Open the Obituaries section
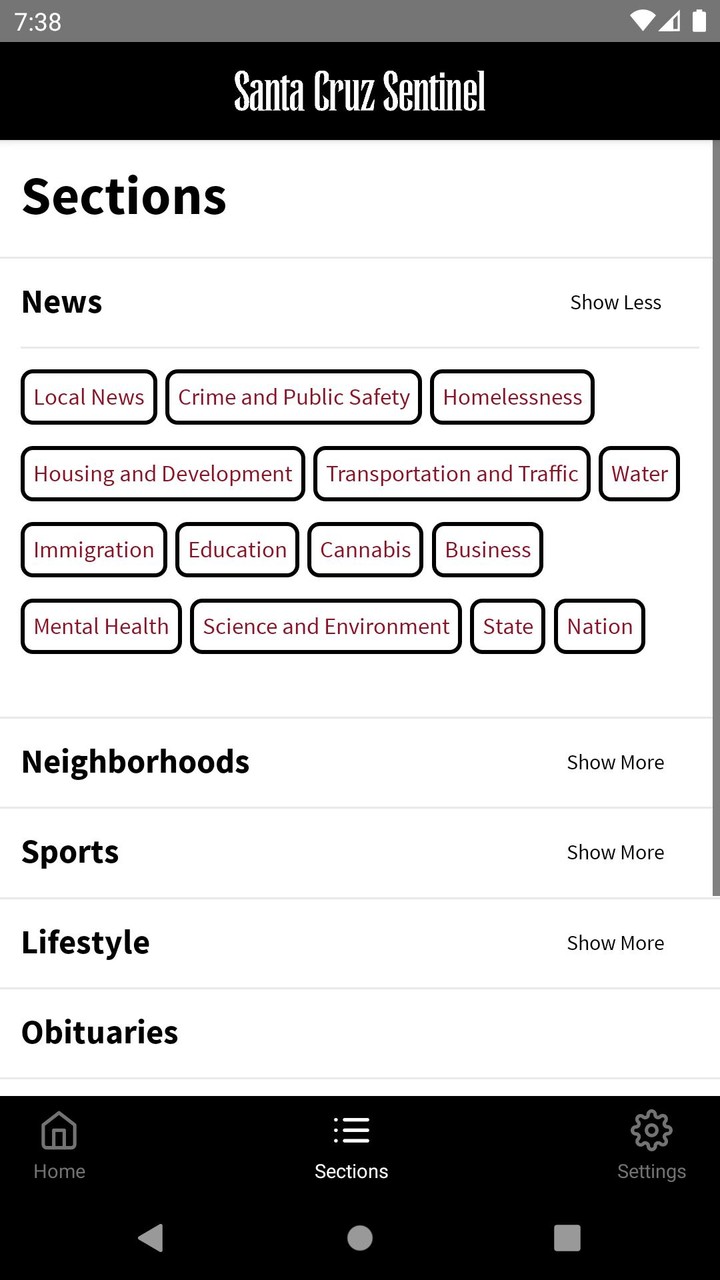 100,1032
